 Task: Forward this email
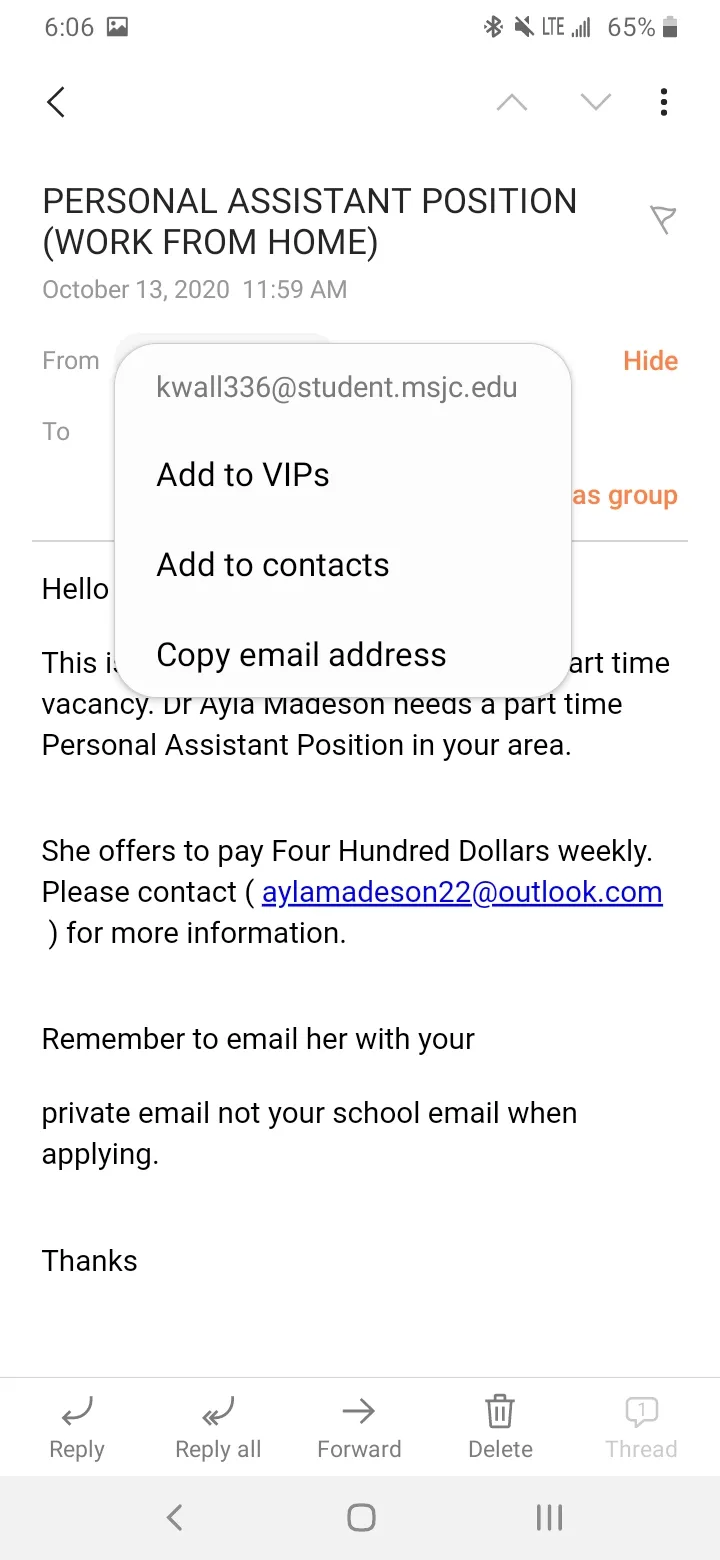359,1428
